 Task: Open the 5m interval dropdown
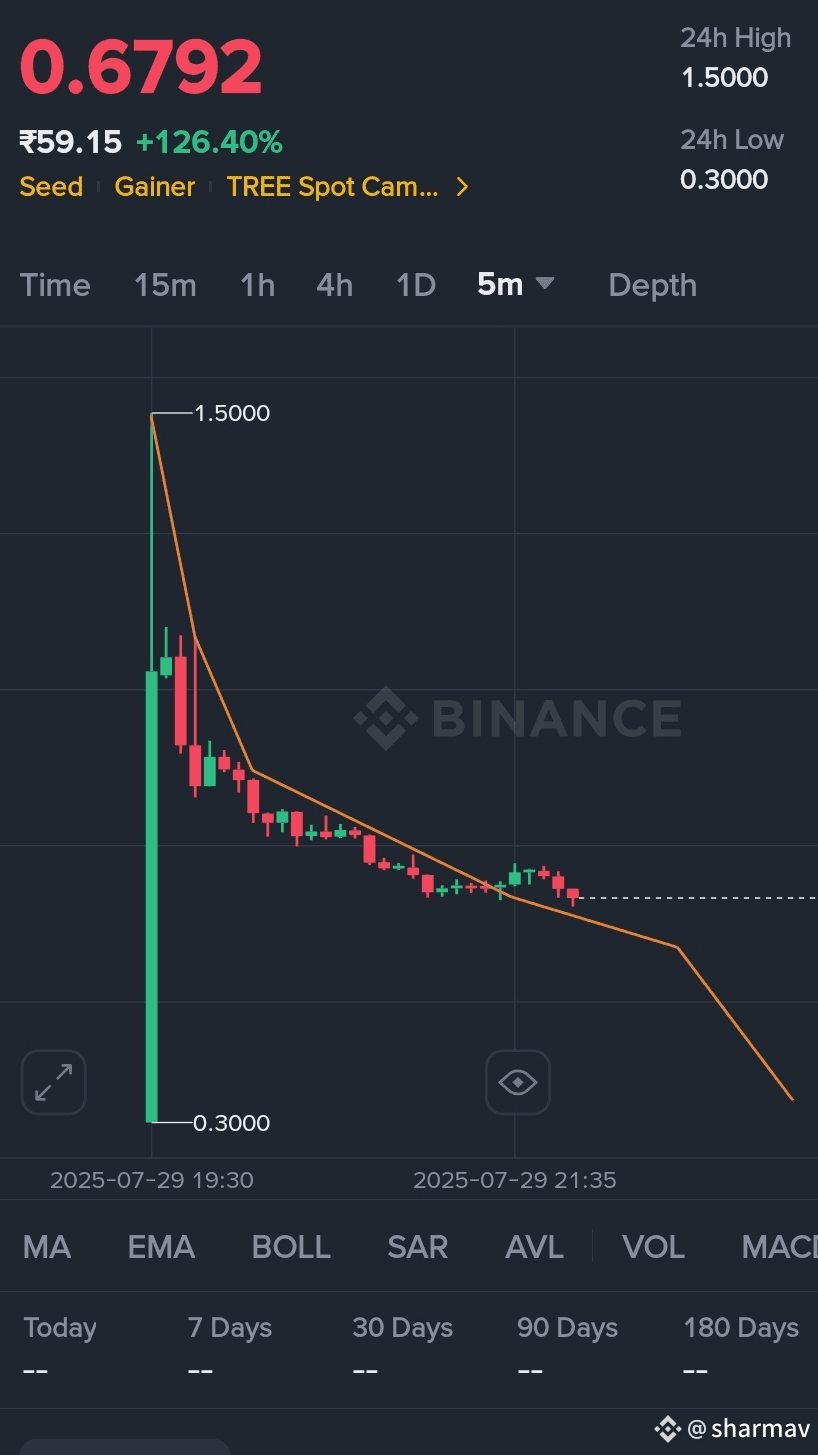515,285
